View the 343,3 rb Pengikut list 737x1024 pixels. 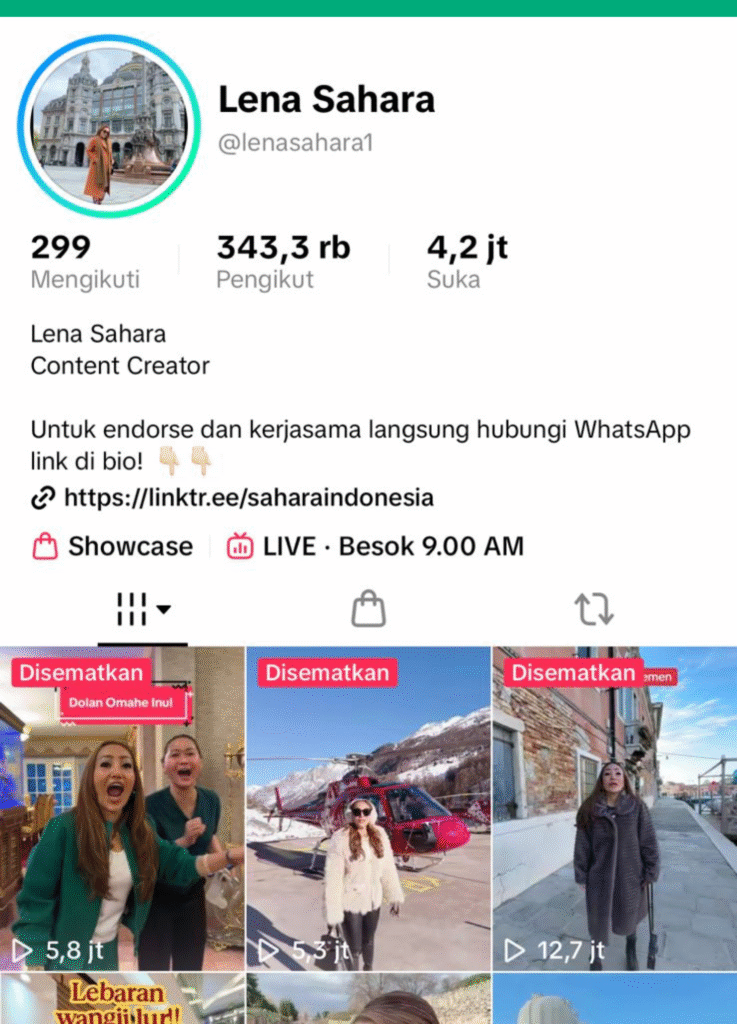click(x=283, y=262)
